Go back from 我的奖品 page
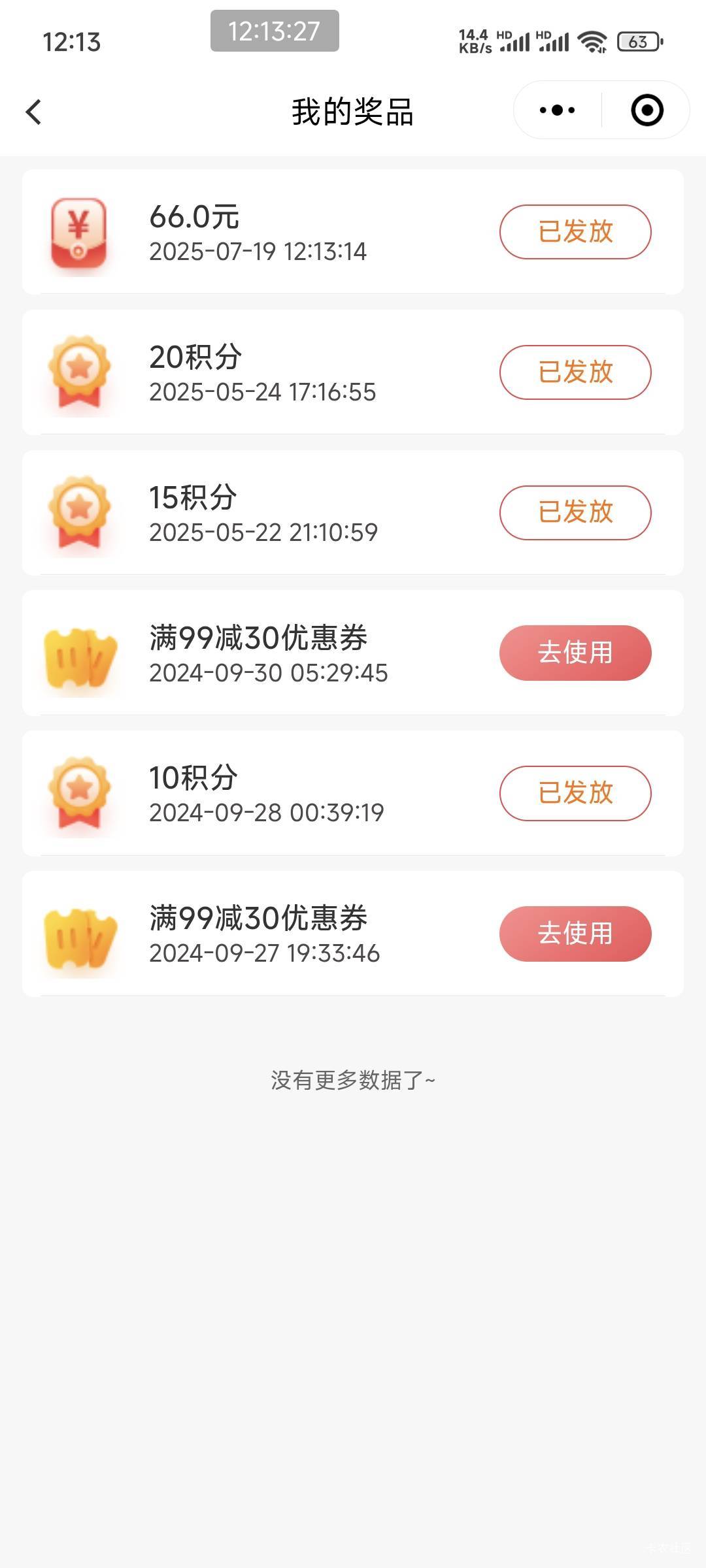This screenshot has height=1568, width=706. click(34, 112)
